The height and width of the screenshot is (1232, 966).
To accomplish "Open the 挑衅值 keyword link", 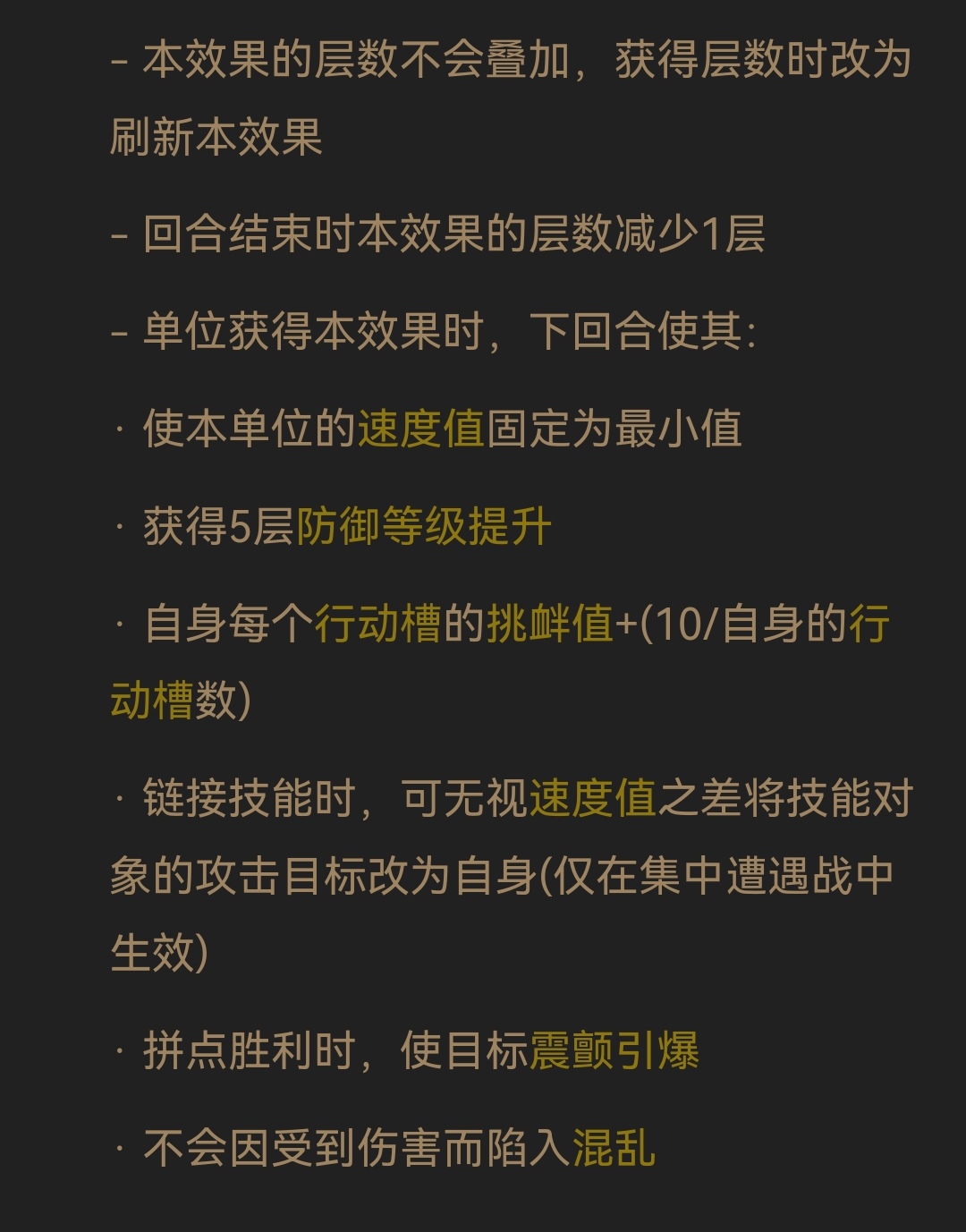I will tap(549, 624).
